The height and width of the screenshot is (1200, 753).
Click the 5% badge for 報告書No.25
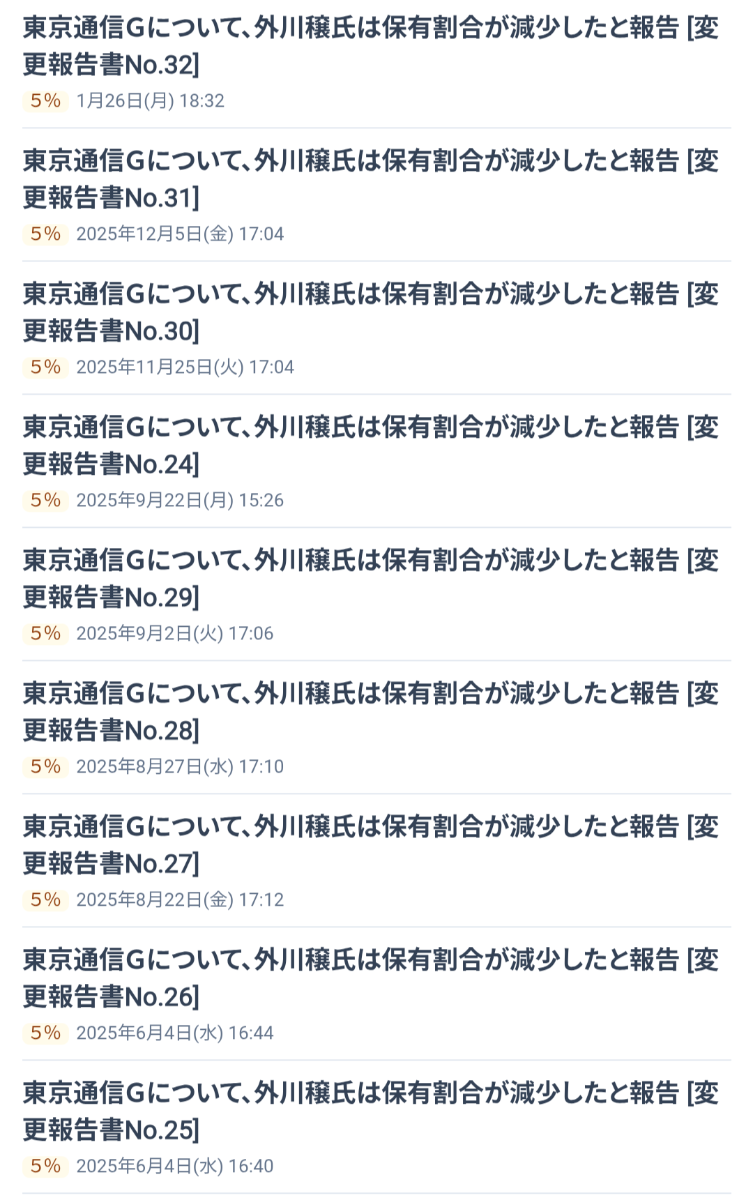click(x=44, y=1165)
